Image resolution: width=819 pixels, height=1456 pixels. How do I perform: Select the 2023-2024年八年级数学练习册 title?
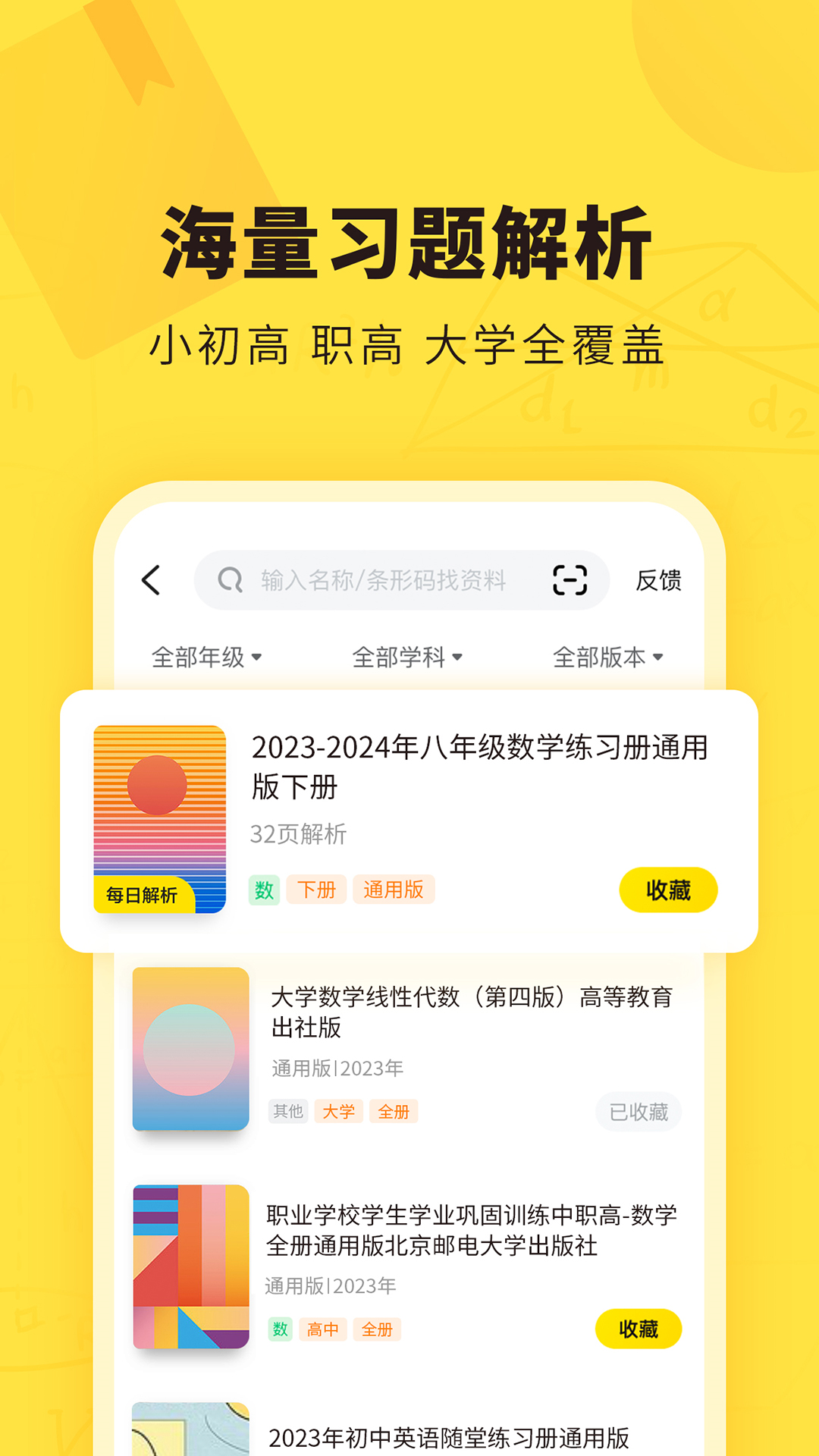click(482, 768)
